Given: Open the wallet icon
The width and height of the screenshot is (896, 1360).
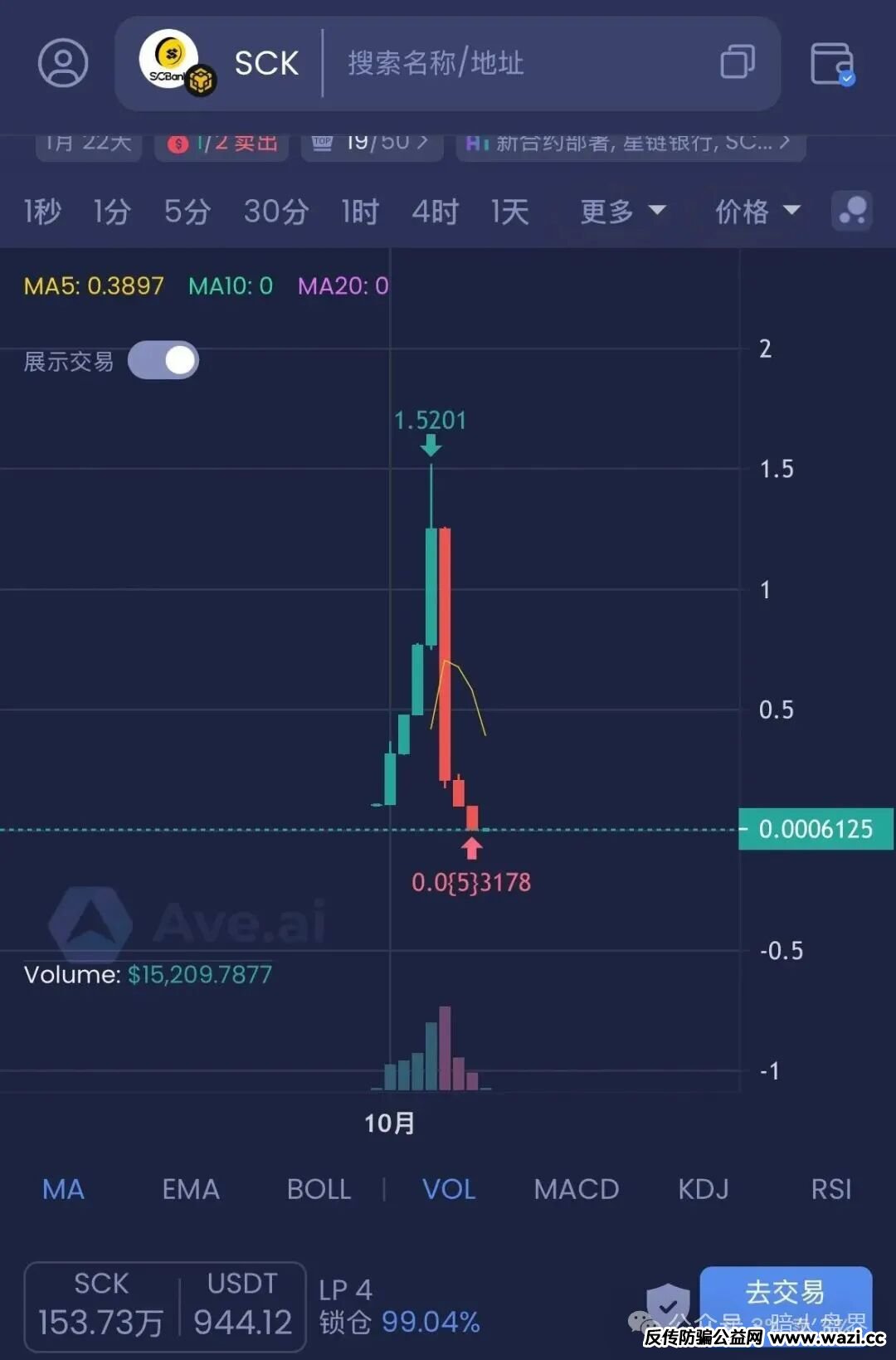Looking at the screenshot, I should point(832,64).
